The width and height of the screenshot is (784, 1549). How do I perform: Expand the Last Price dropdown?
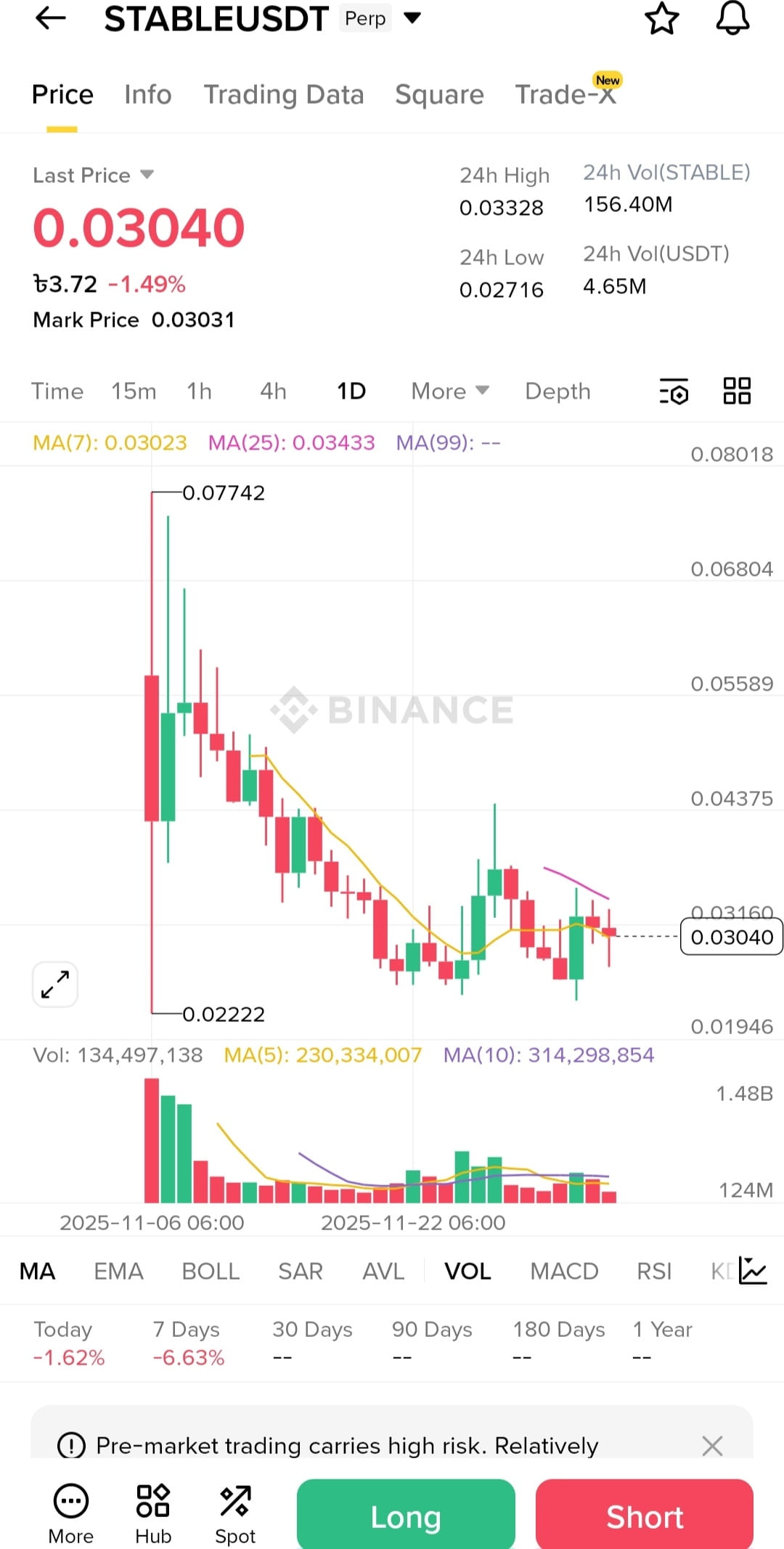coord(147,174)
